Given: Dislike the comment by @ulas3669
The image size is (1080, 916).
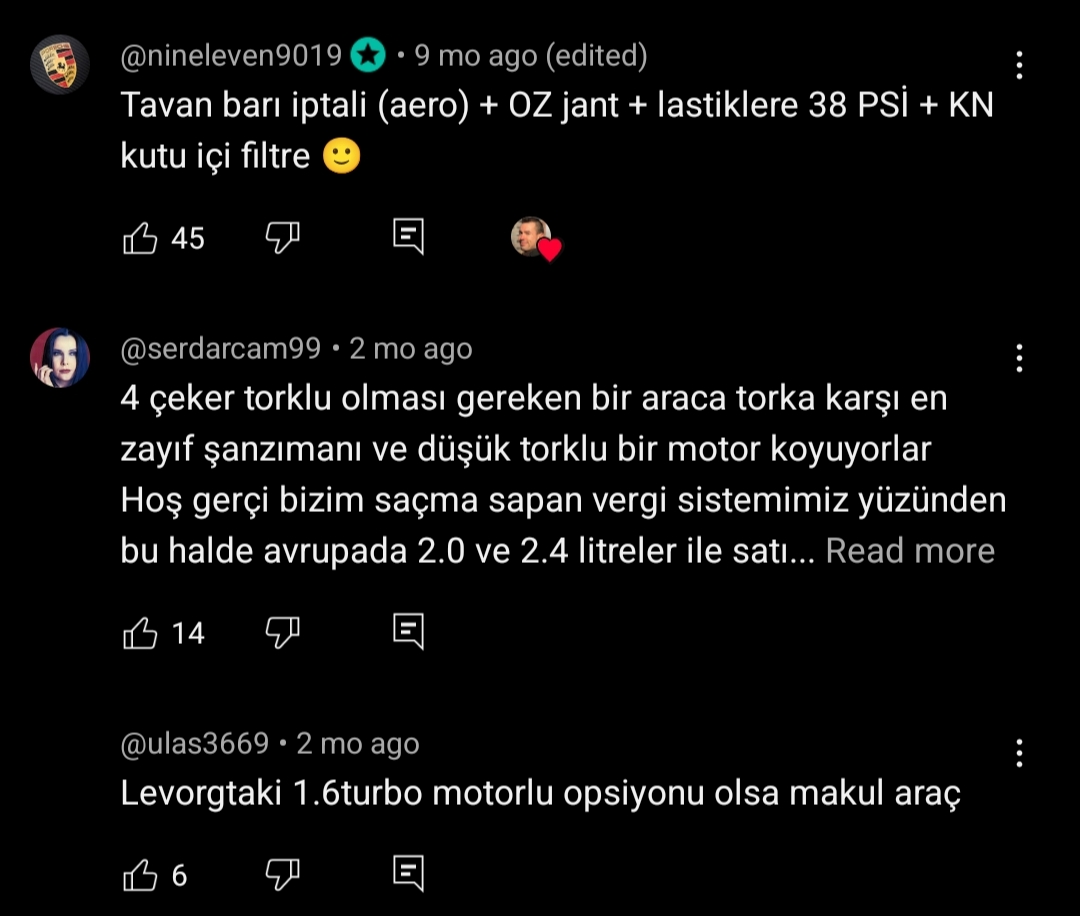Looking at the screenshot, I should coord(283,875).
